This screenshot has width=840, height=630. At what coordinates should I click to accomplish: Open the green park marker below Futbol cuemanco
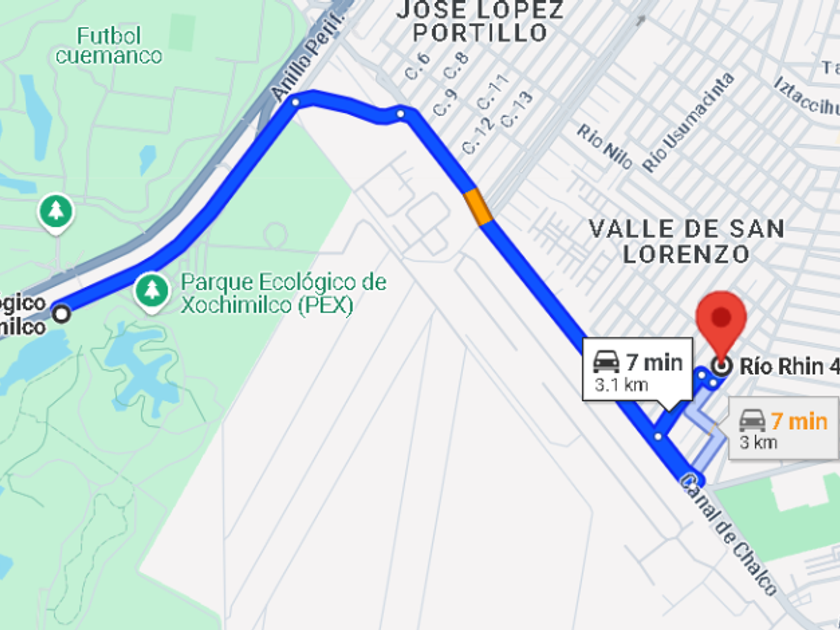pyautogui.click(x=56, y=211)
